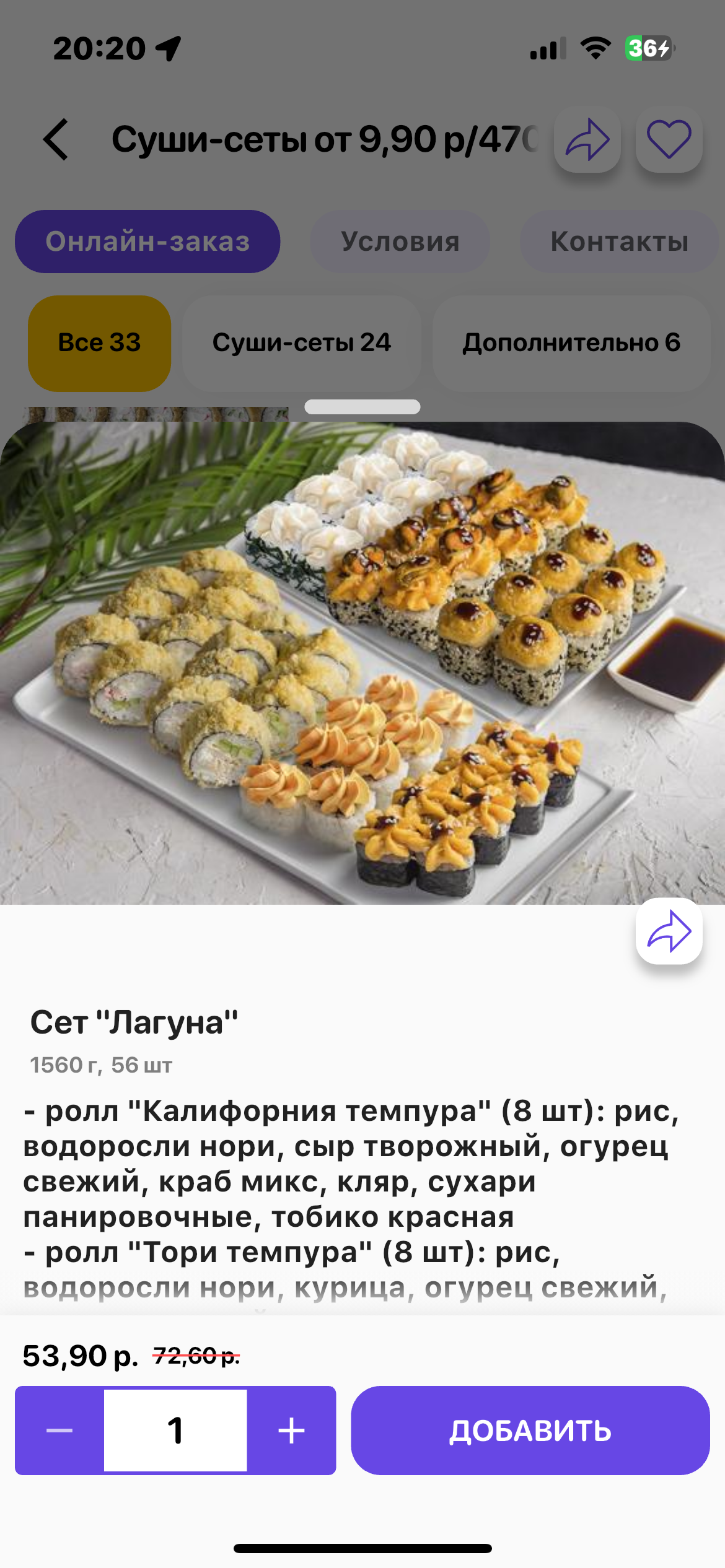Tap the bottom sheet drag handle

click(x=362, y=407)
